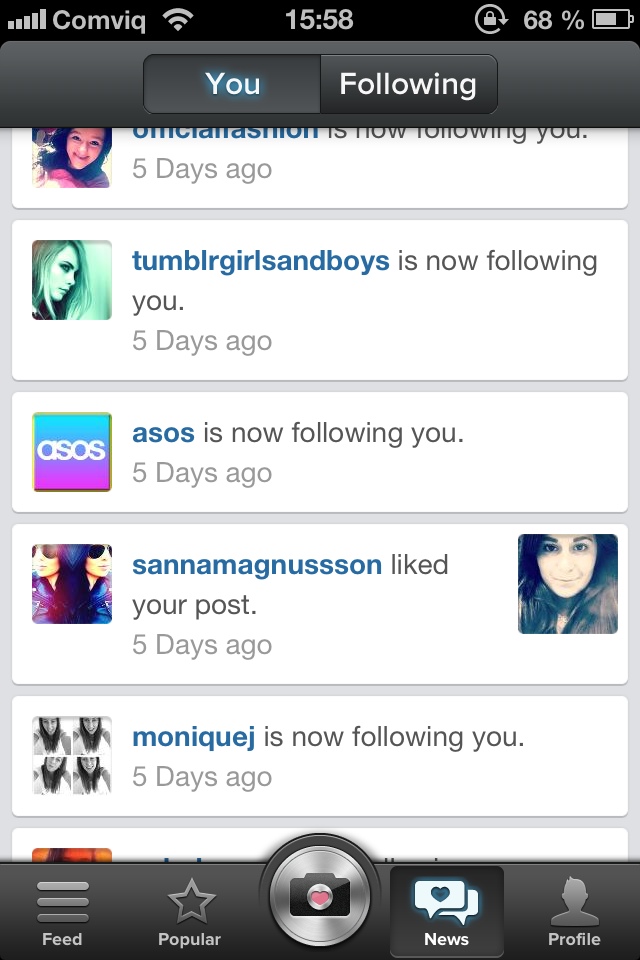Tap tumblrgirlsandboys avatar image
640x960 pixels.
[72, 280]
